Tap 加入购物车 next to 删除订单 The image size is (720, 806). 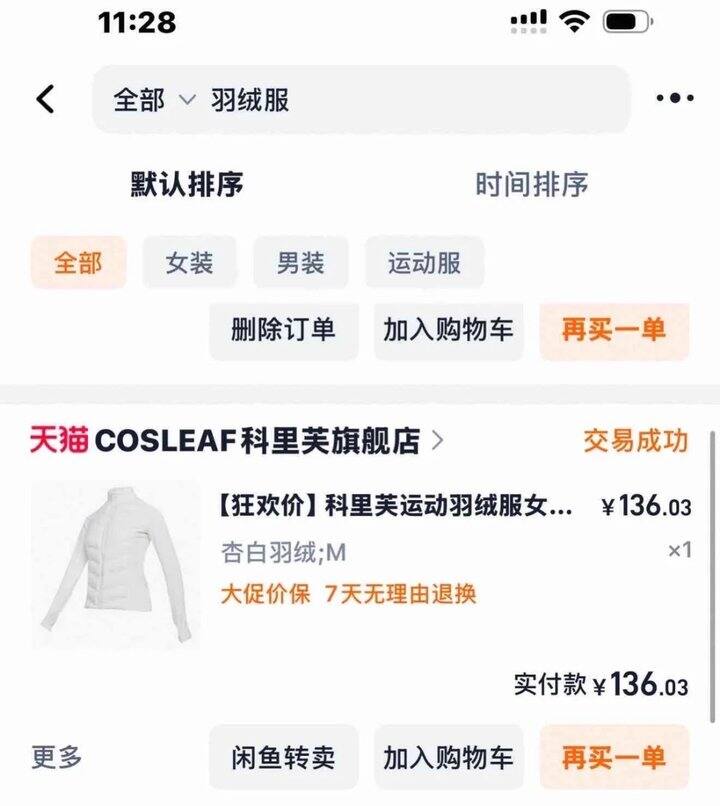tap(449, 331)
